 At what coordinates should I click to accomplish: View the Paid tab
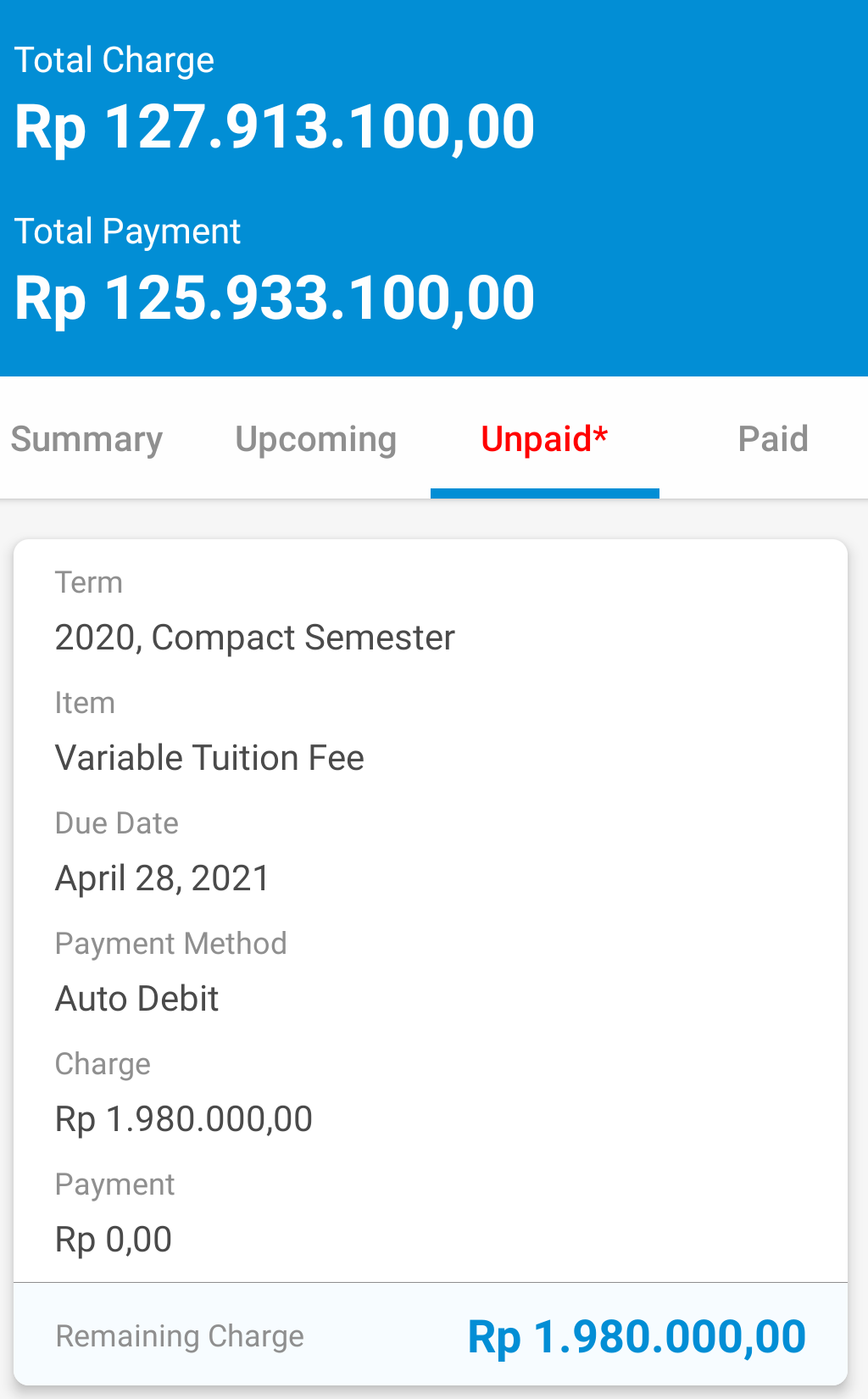click(x=772, y=439)
